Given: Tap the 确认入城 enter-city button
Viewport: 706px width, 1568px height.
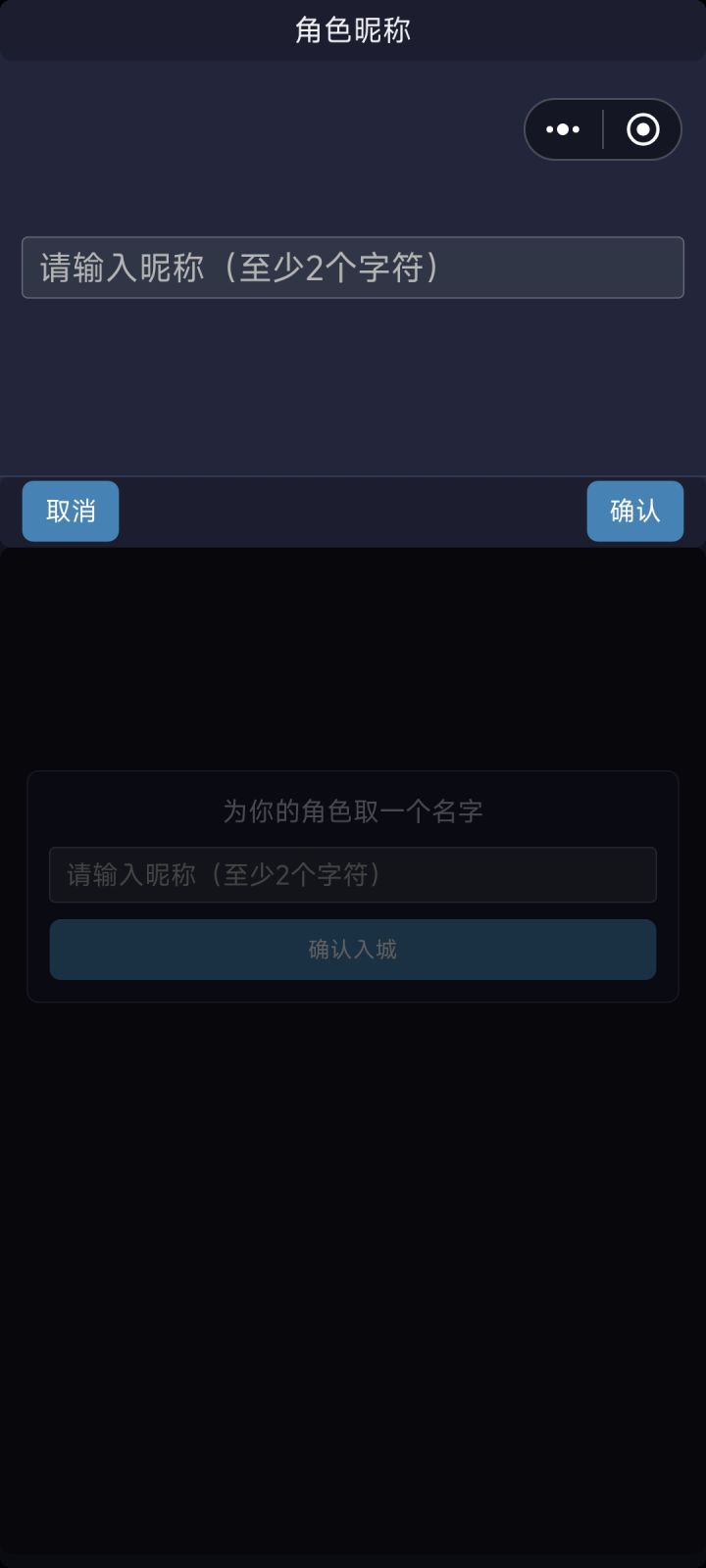Looking at the screenshot, I should point(352,950).
